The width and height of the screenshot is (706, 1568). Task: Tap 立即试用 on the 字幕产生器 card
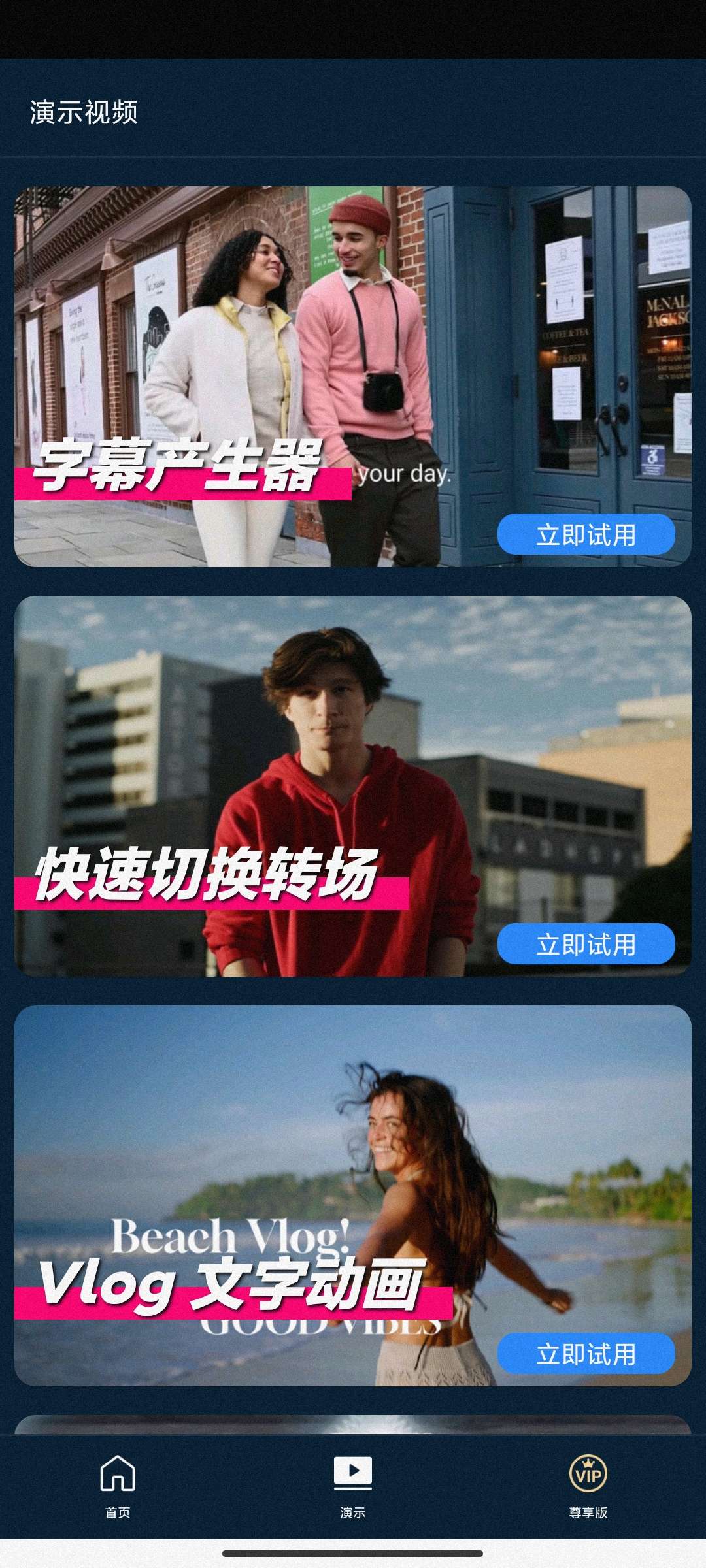[x=586, y=534]
